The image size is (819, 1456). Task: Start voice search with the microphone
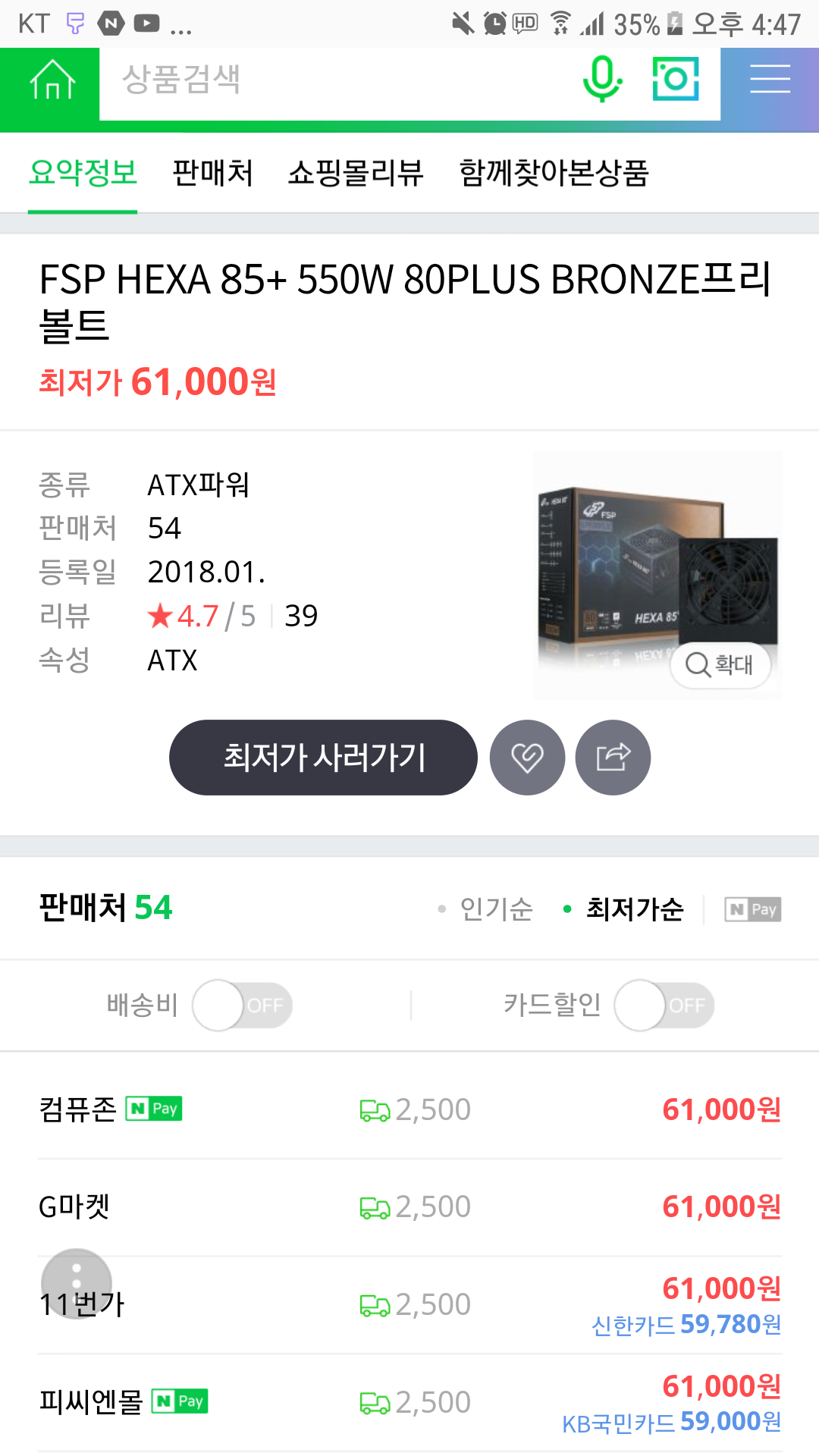[602, 80]
